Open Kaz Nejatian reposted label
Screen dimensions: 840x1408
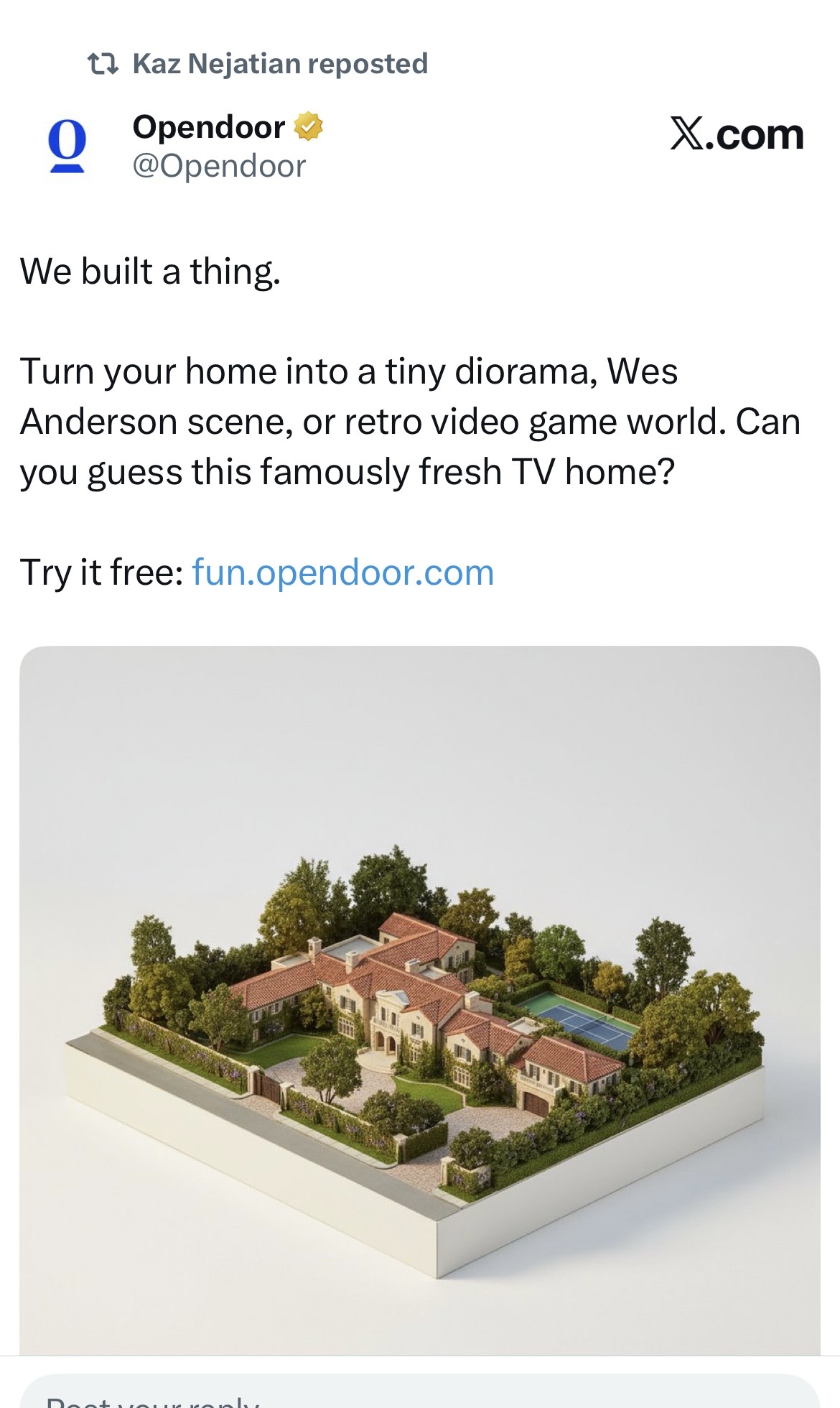coord(280,64)
